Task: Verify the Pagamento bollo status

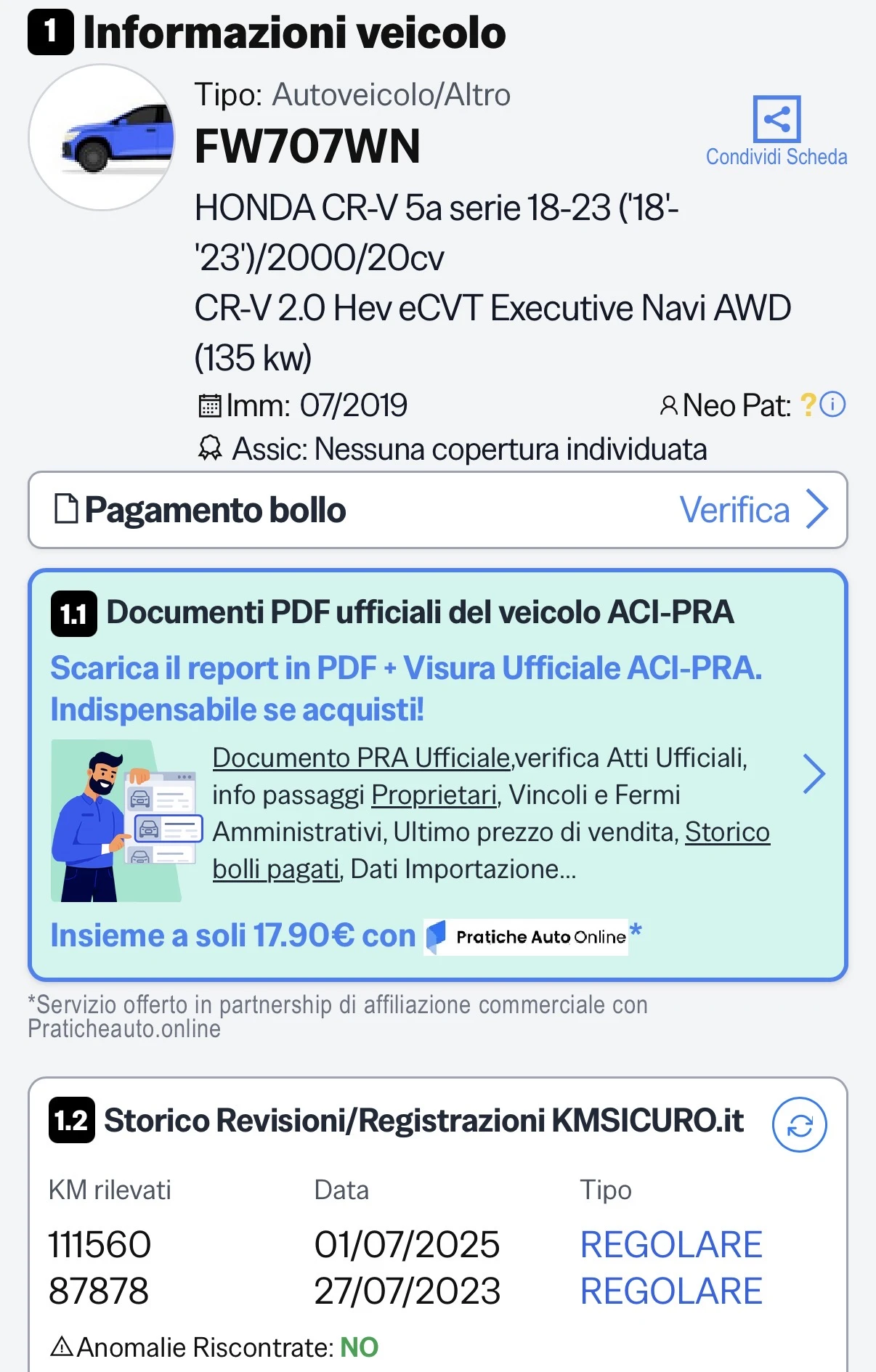Action: [753, 510]
